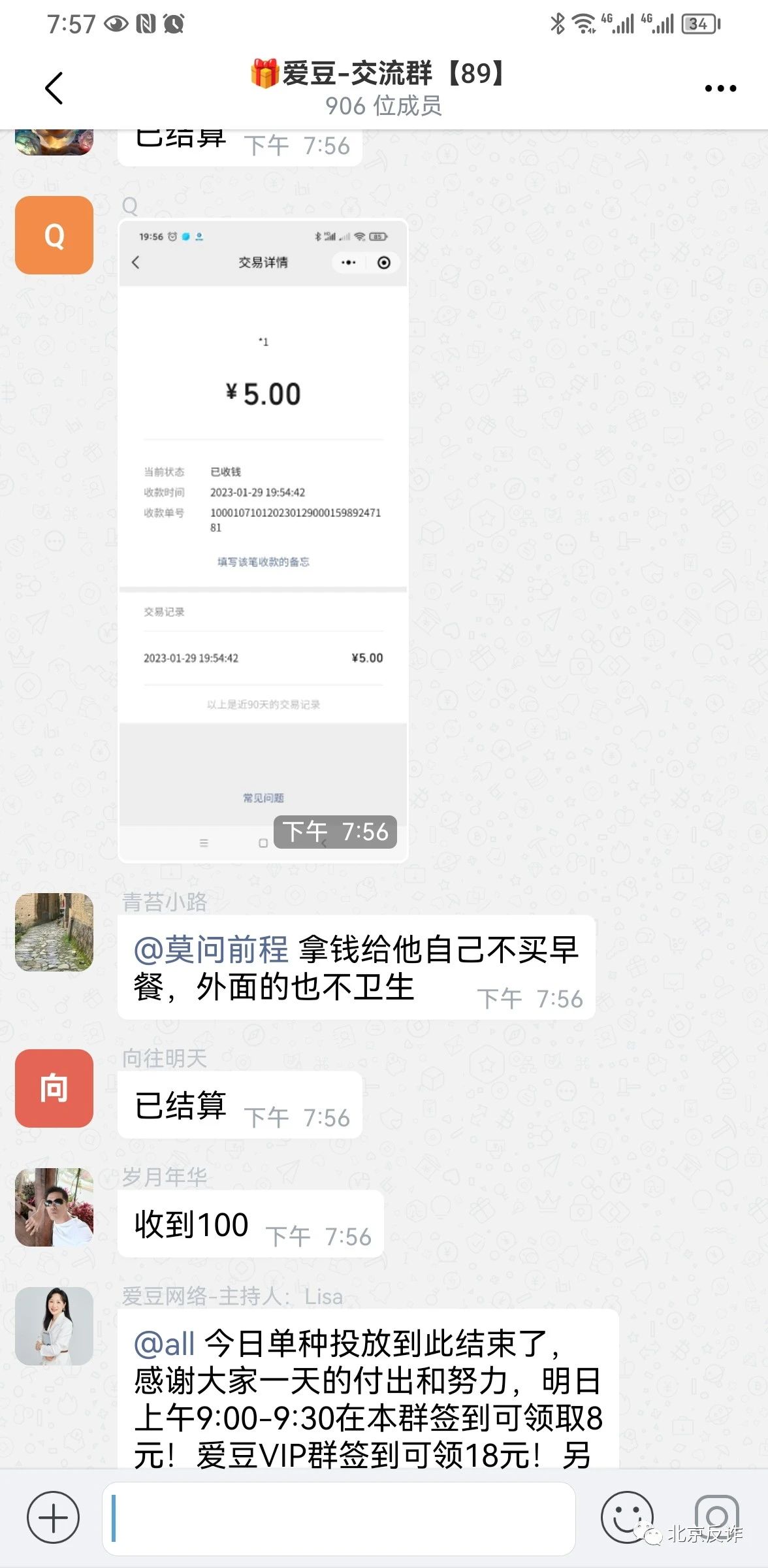The width and height of the screenshot is (768, 1568).
Task: View Q's orange profile avatar
Action: [x=54, y=235]
